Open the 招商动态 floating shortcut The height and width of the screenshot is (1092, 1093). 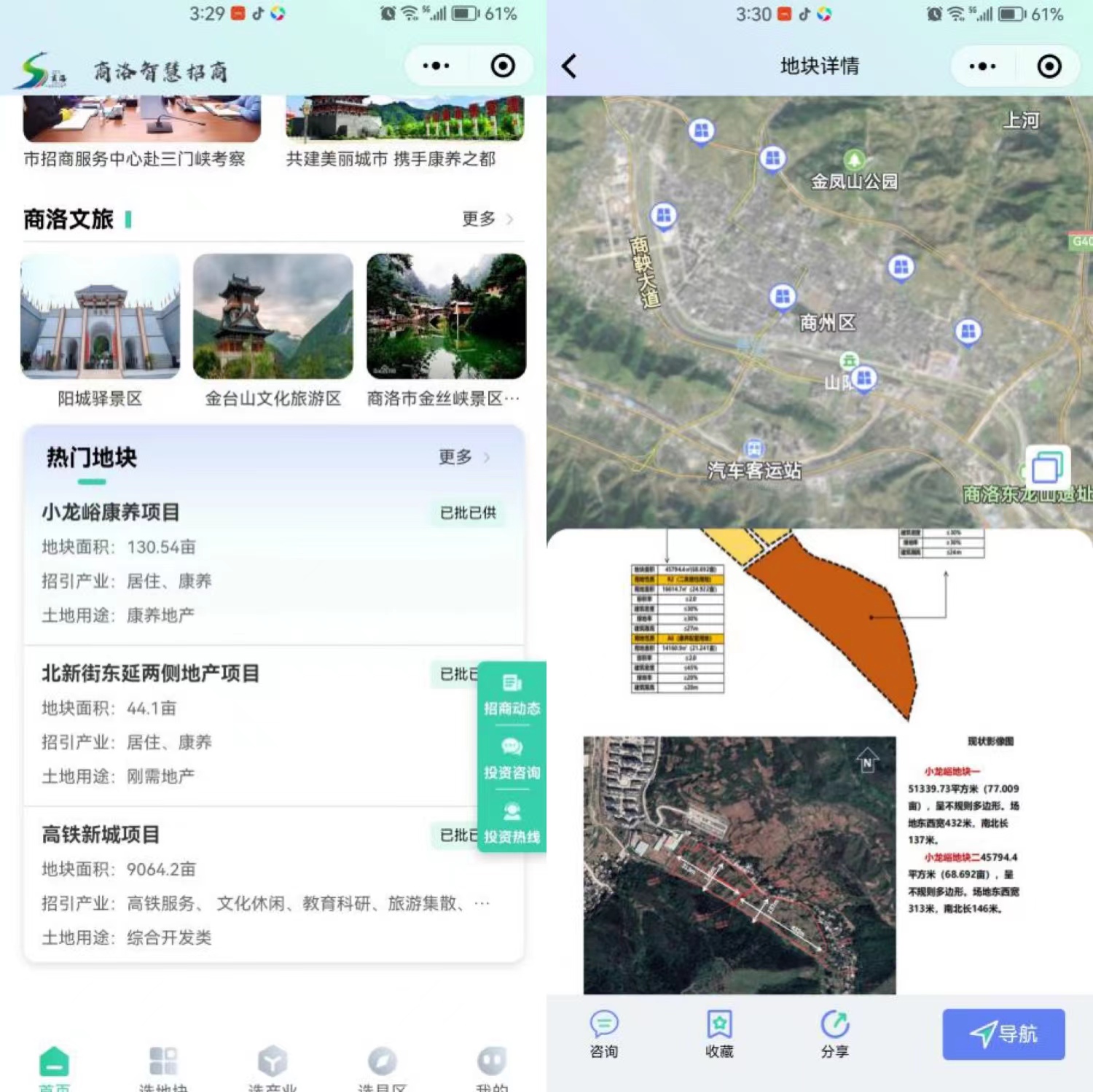click(x=512, y=694)
